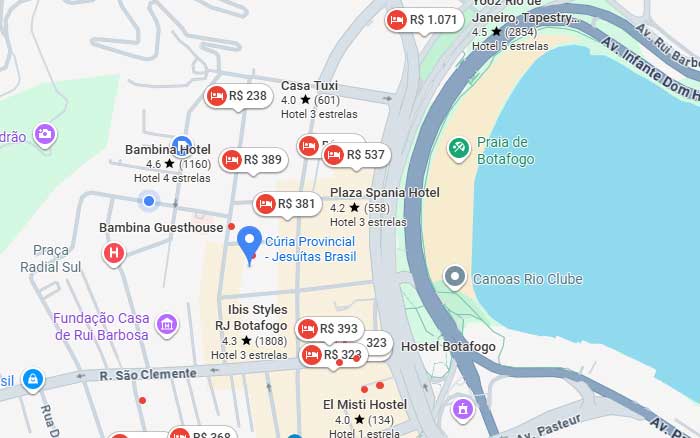The width and height of the screenshot is (700, 438).
Task: Open the Plaza Spania R$ 381 marker
Action: (x=287, y=204)
